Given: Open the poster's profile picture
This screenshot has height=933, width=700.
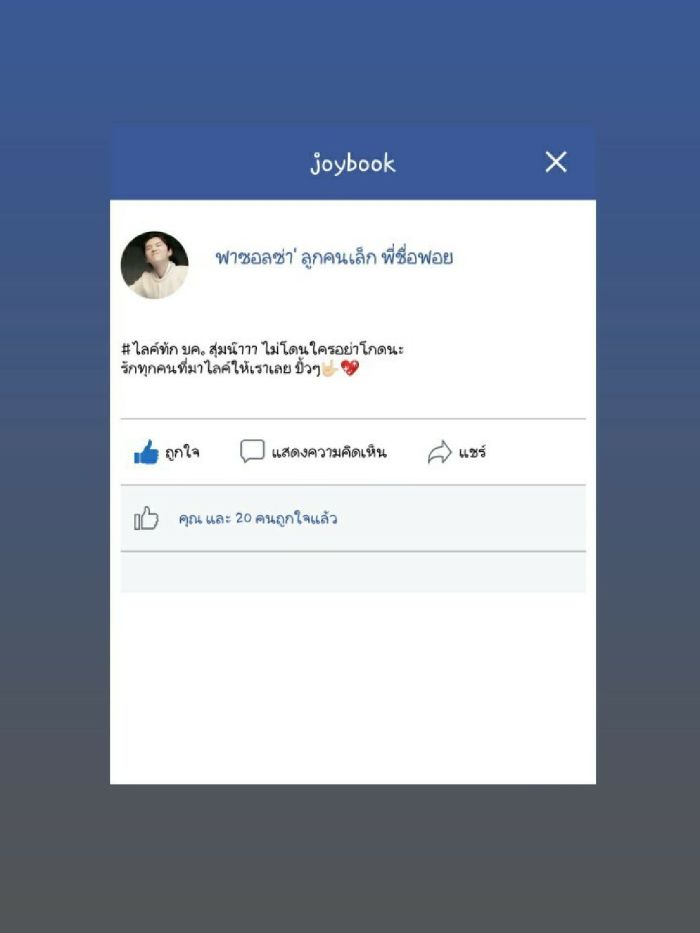Looking at the screenshot, I should coord(155,265).
